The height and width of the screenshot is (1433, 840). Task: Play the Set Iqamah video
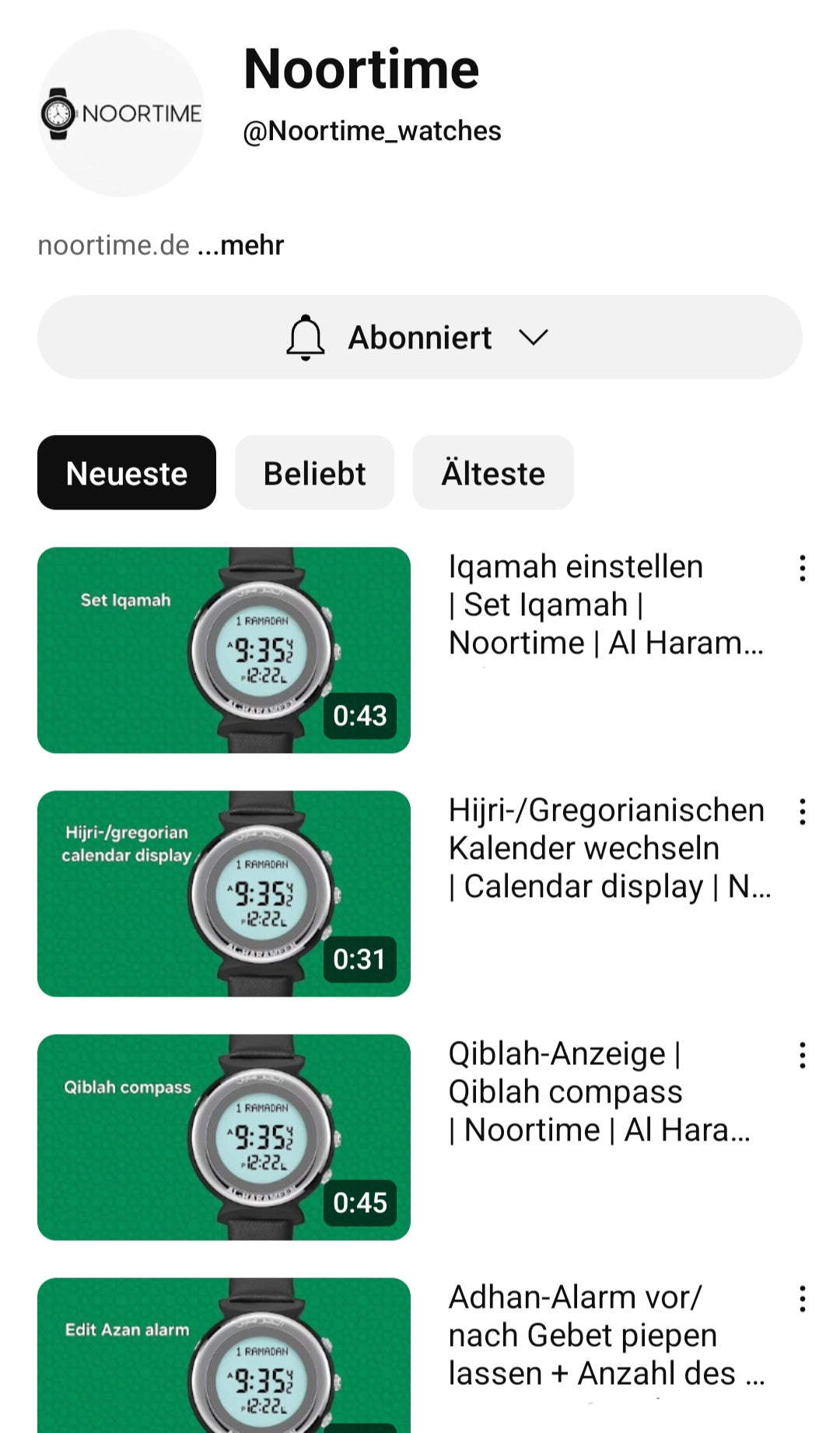(x=224, y=650)
